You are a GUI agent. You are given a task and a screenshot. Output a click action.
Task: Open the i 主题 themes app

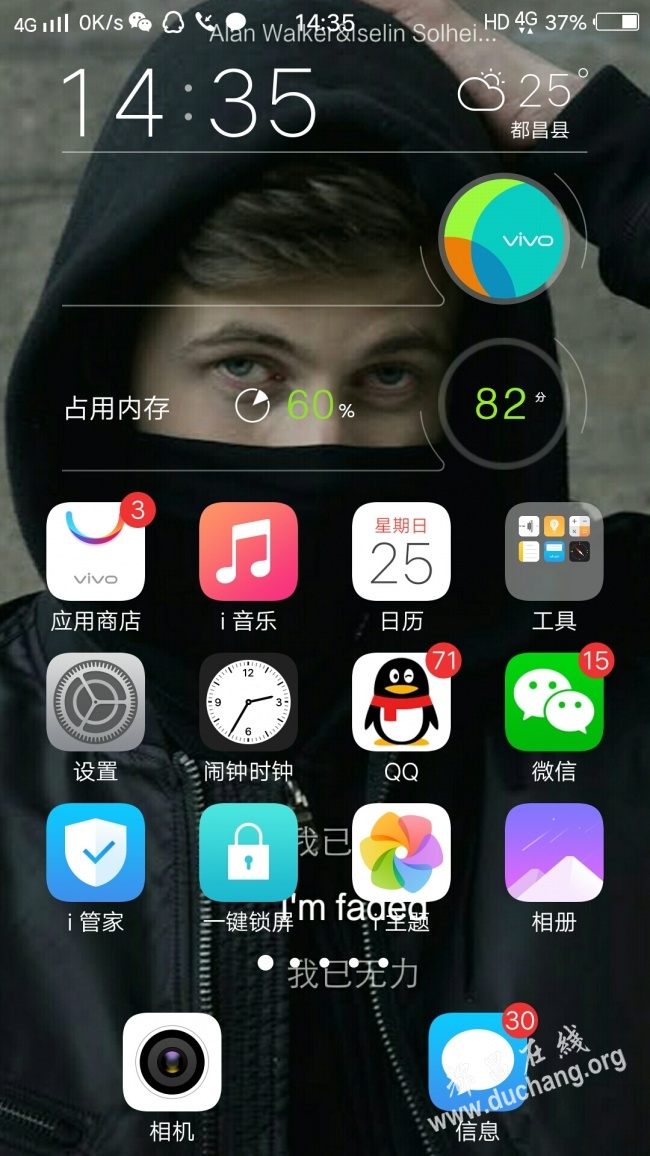click(401, 852)
